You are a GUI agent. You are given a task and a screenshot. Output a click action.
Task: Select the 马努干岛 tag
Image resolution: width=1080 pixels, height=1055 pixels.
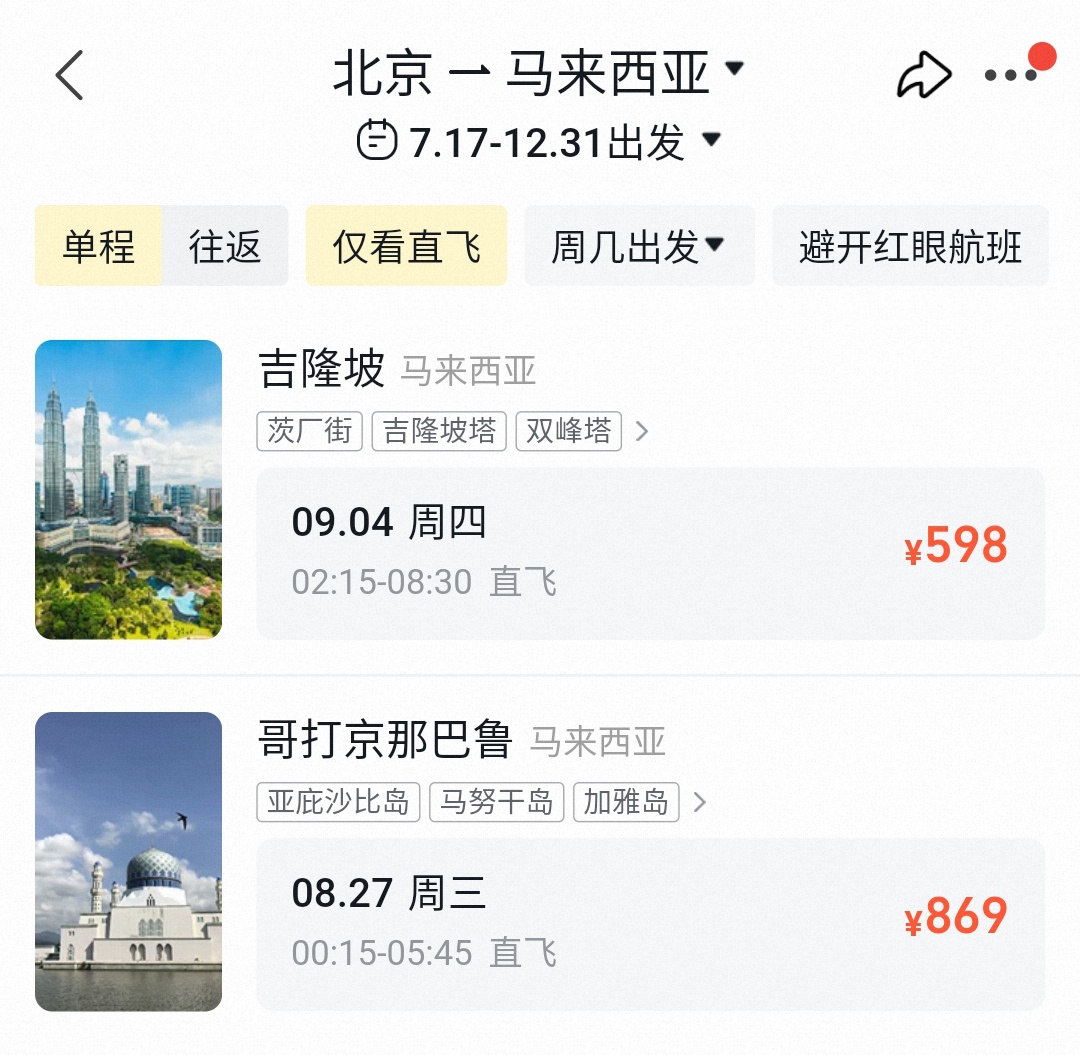(x=496, y=802)
